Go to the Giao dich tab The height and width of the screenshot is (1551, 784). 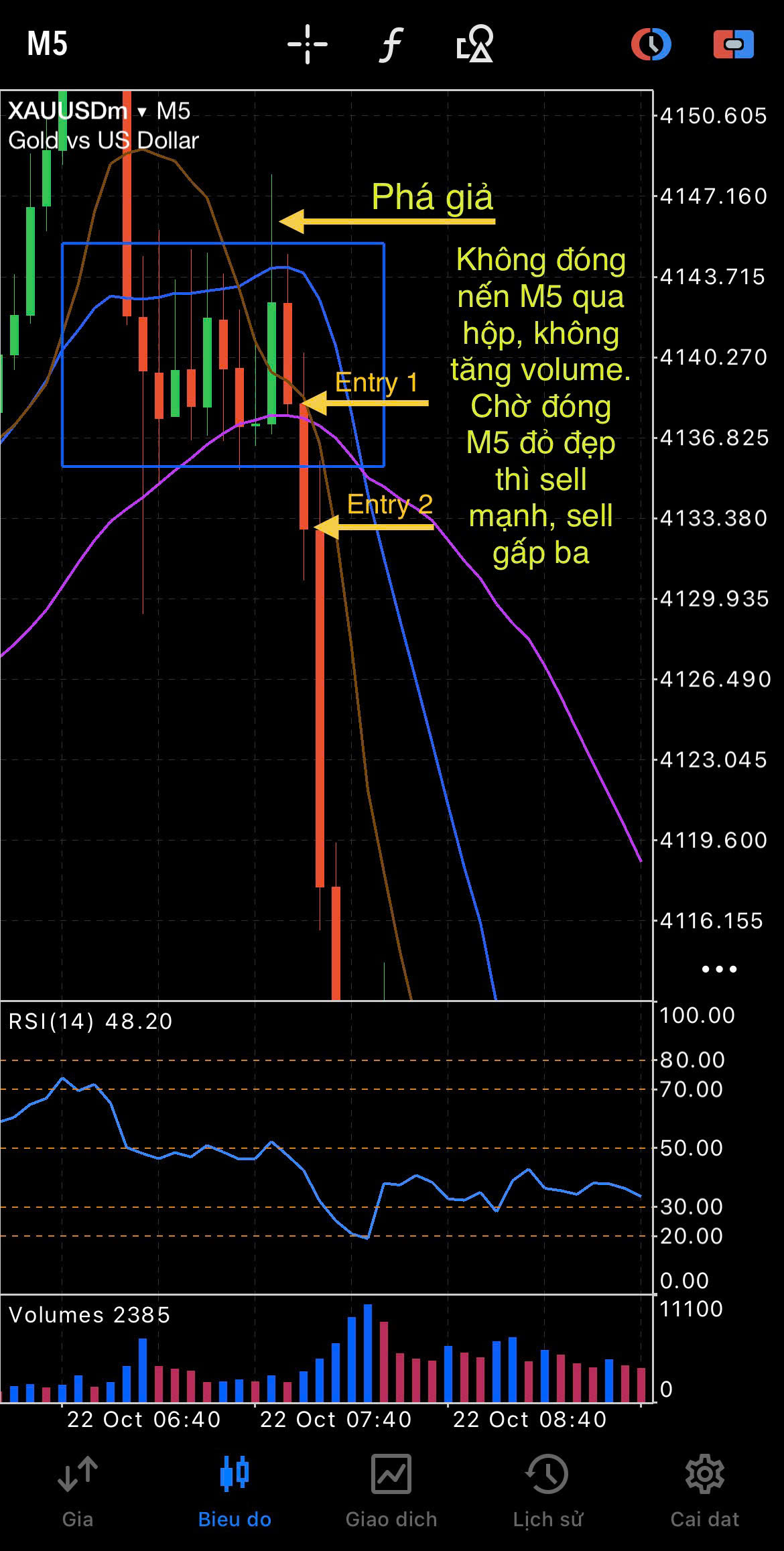391,1489
